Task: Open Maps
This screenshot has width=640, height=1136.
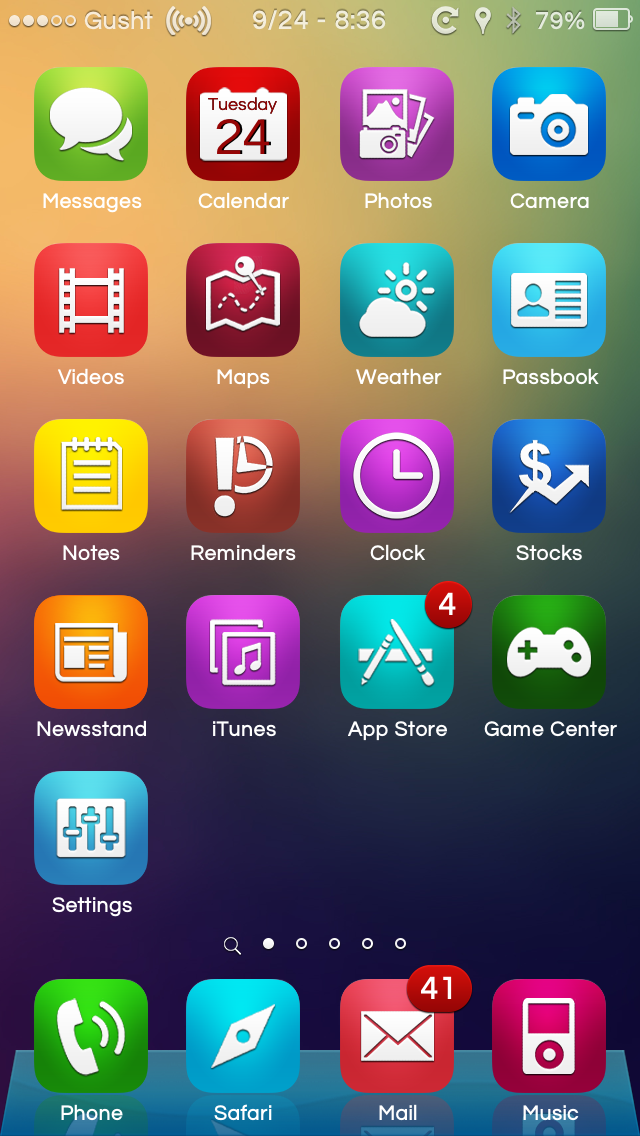Action: point(243,300)
